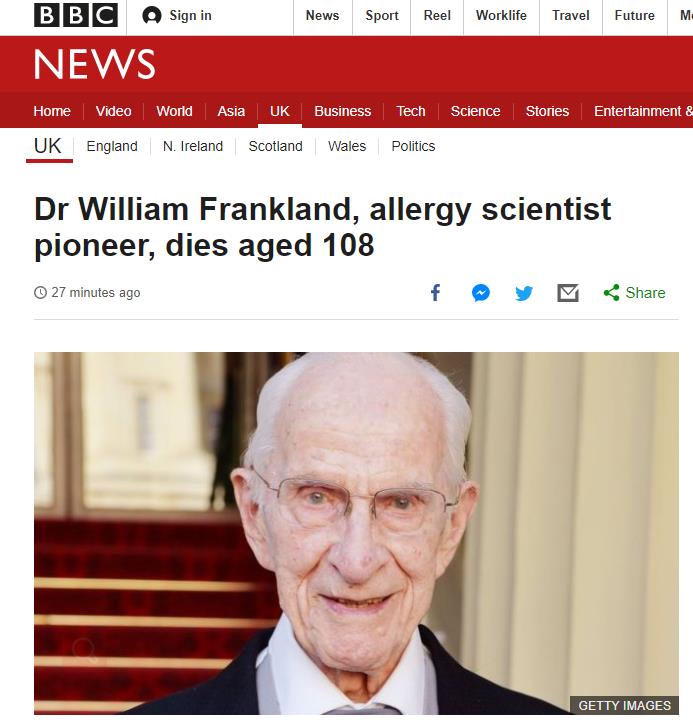Open the Share options
This screenshot has width=693, height=722.
pyautogui.click(x=634, y=293)
